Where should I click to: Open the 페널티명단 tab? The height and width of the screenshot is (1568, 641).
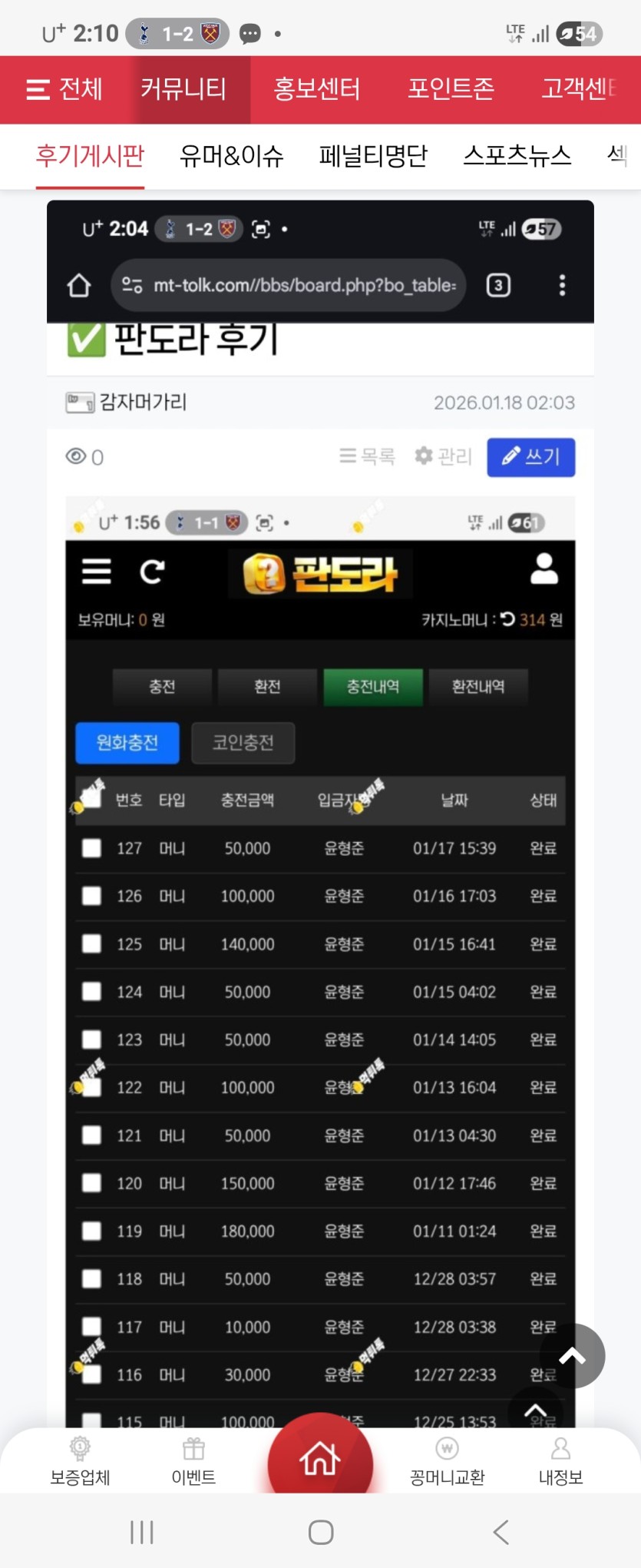[373, 156]
